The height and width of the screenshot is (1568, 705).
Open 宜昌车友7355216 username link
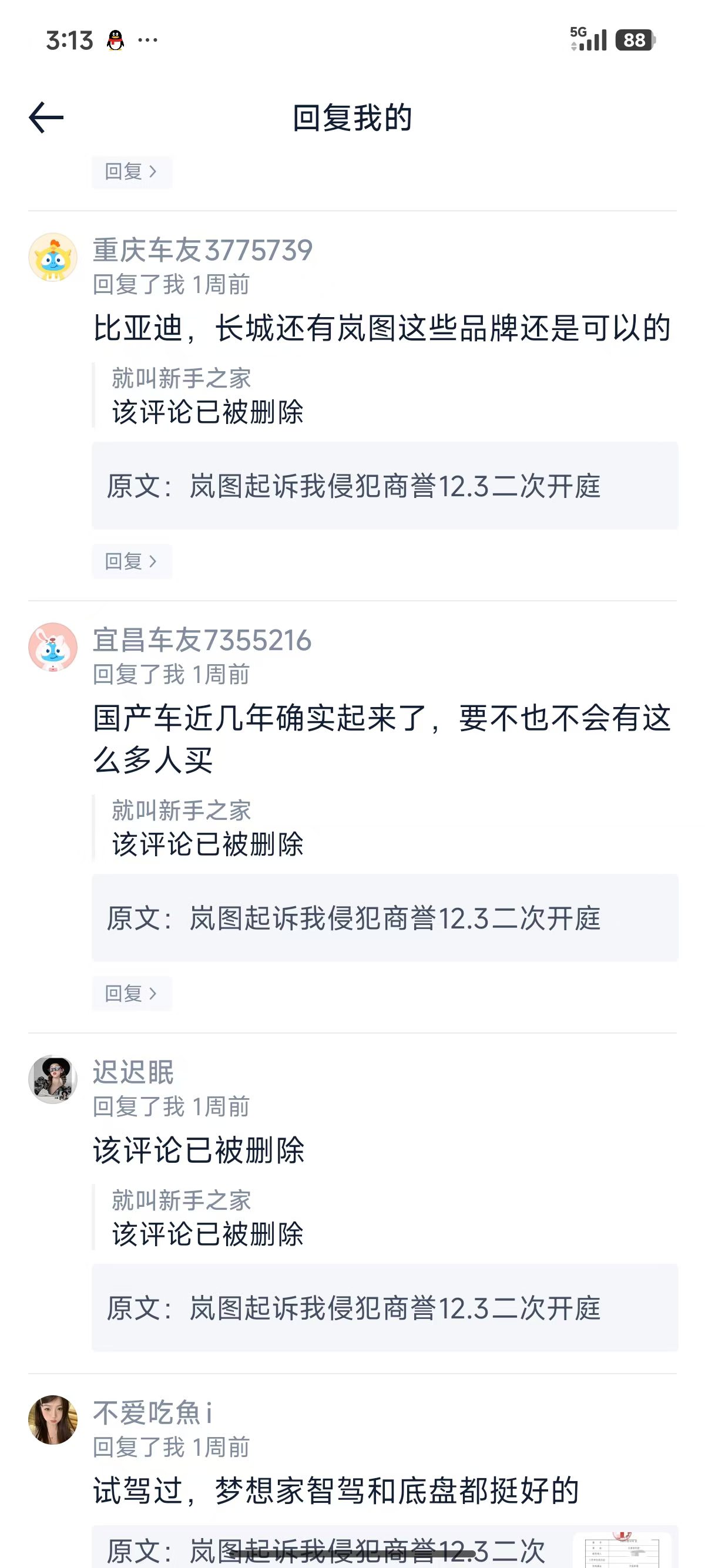coord(202,640)
